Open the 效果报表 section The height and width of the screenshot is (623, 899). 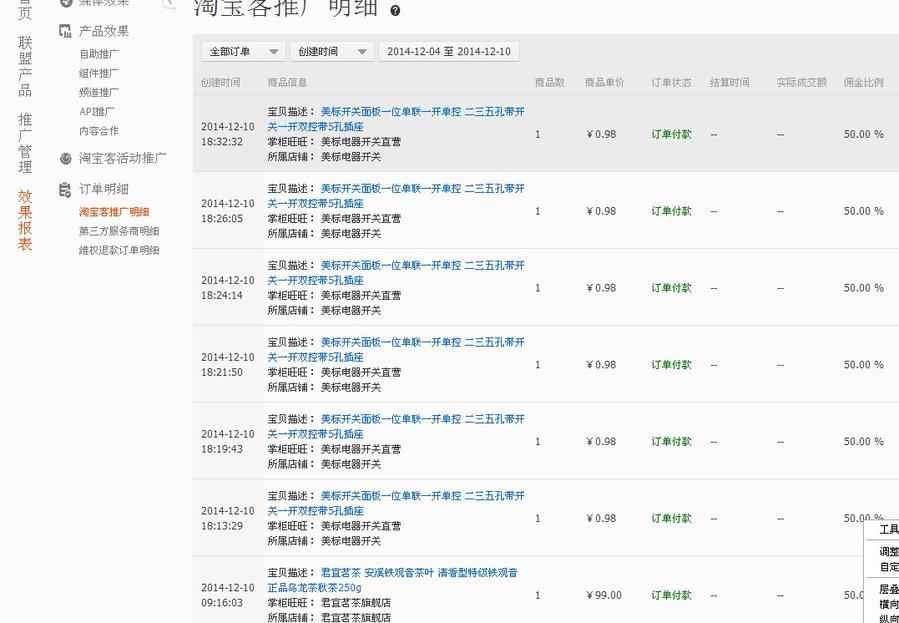coord(25,220)
